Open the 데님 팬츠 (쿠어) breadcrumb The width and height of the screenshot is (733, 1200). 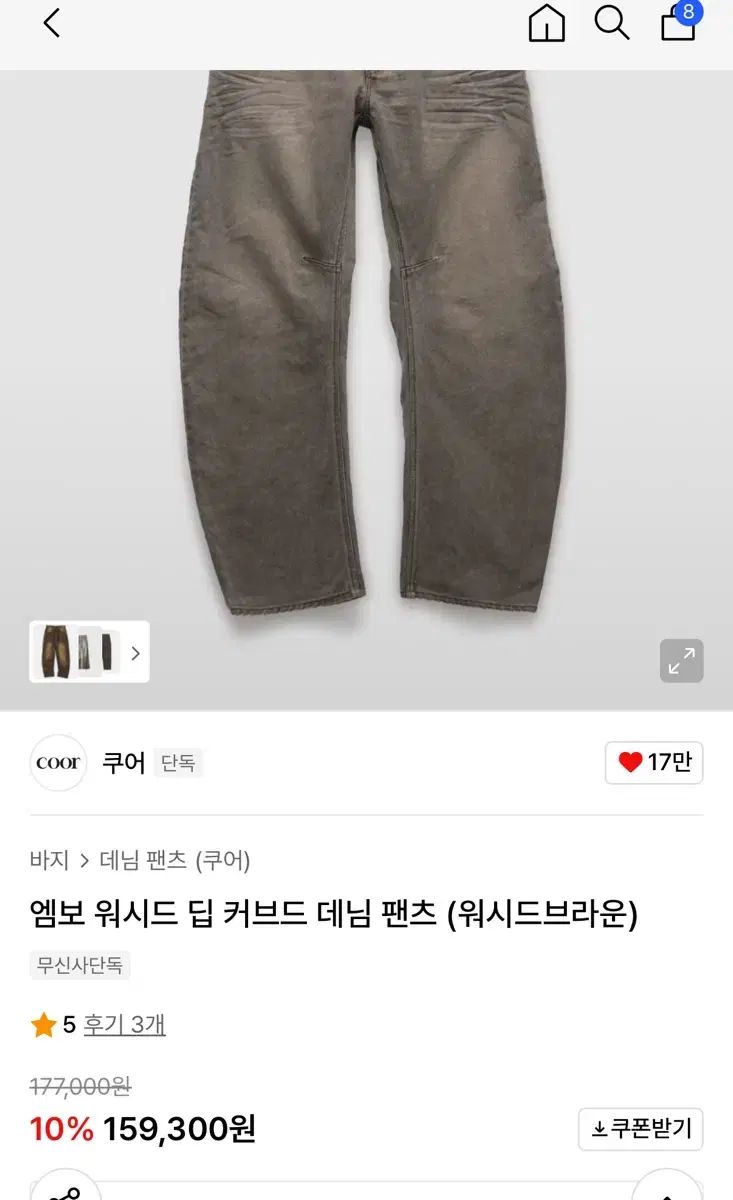tap(175, 860)
